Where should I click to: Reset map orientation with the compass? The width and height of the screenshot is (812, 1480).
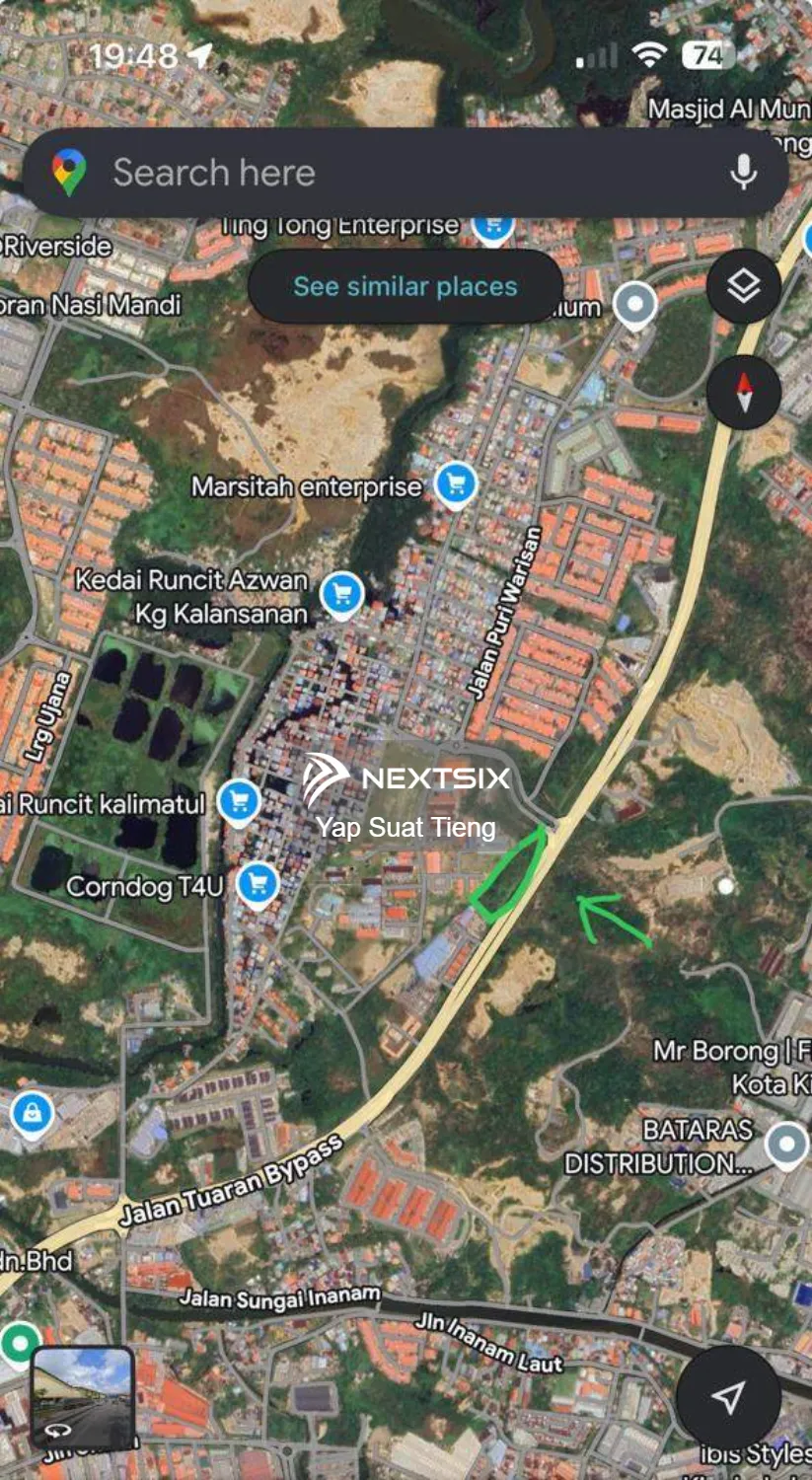pos(744,392)
